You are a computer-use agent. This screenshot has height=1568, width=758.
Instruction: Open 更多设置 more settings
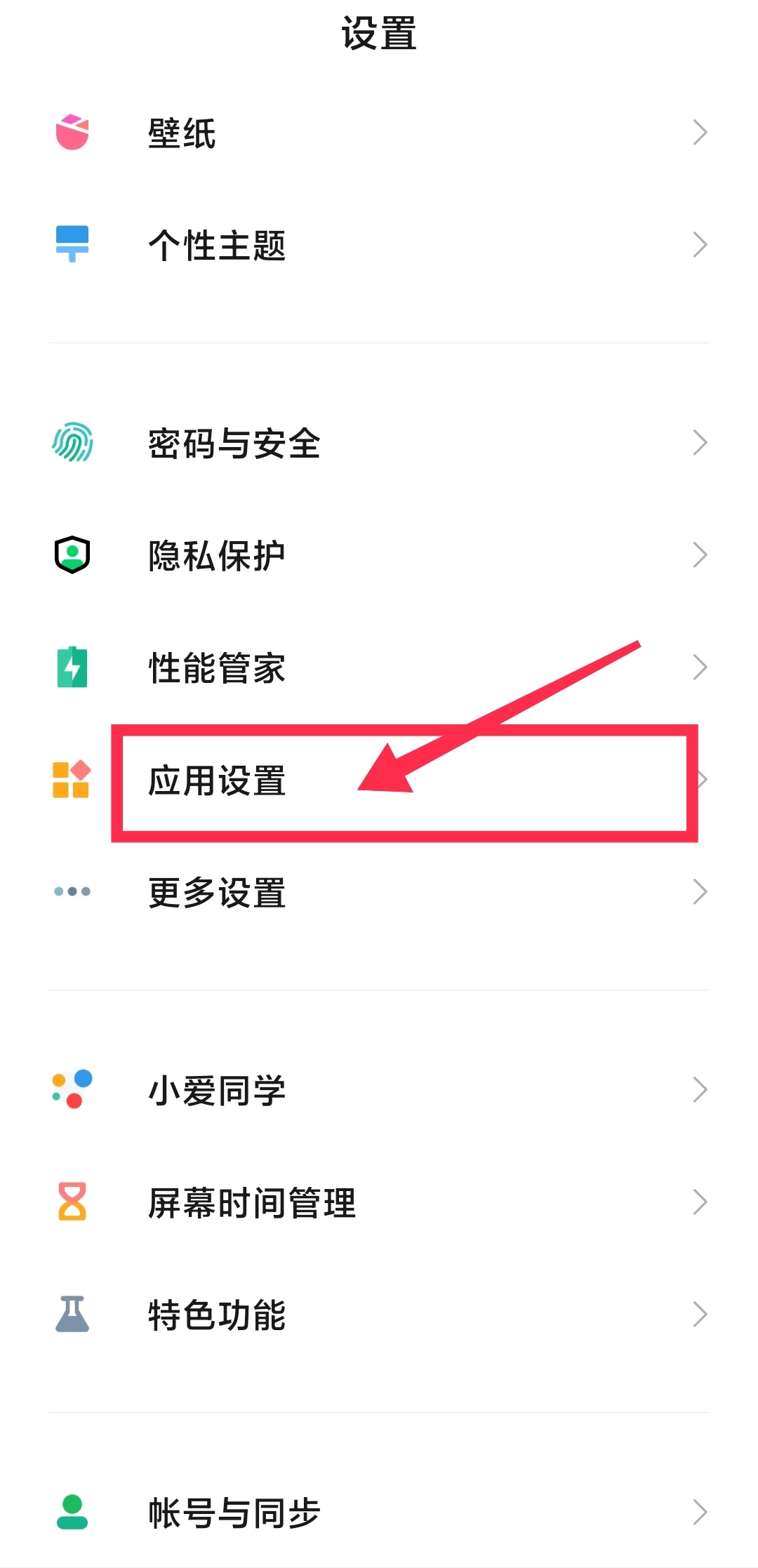[379, 892]
